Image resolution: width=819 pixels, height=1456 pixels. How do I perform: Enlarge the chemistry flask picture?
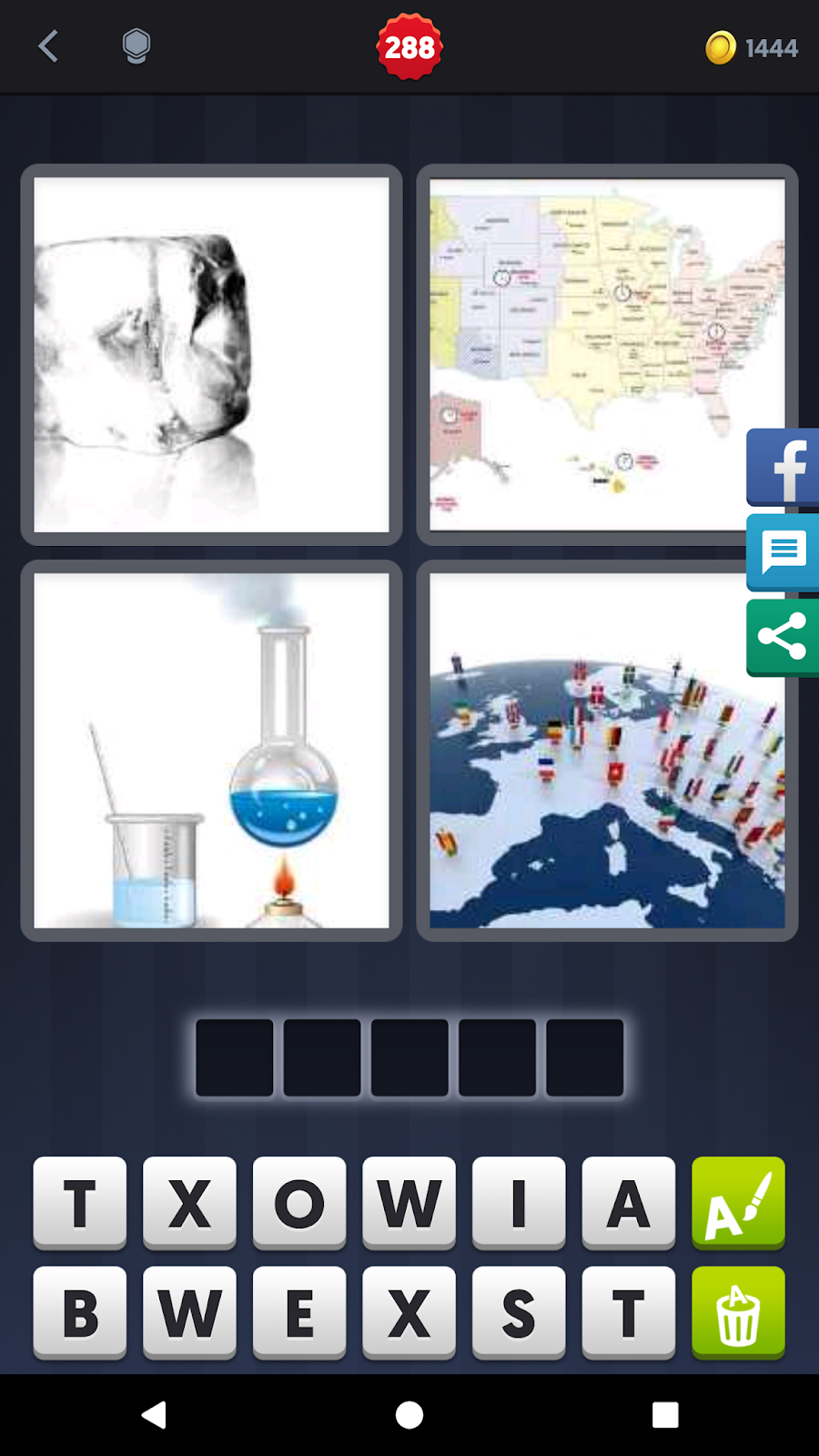211,751
